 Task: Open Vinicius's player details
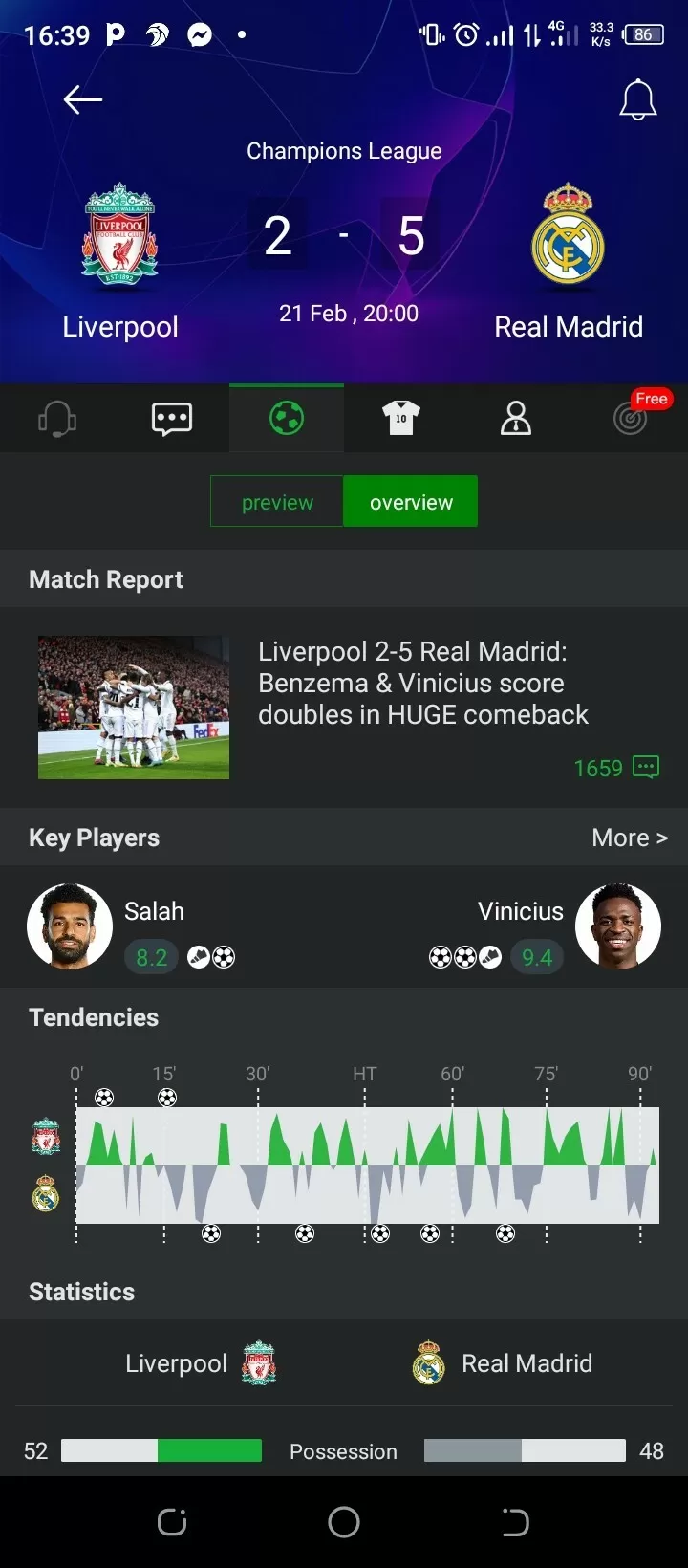click(618, 926)
